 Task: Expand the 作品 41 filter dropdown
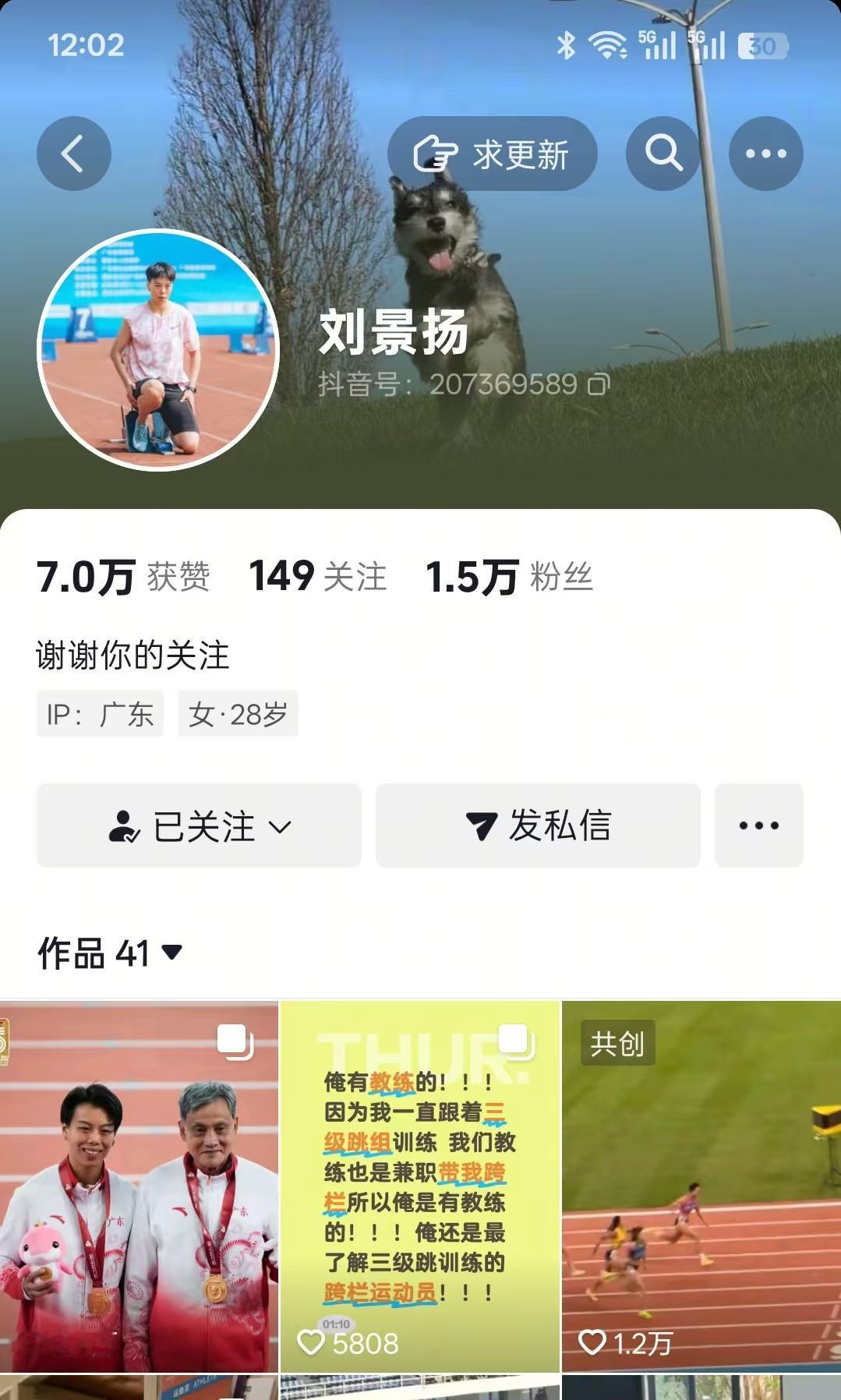point(170,953)
